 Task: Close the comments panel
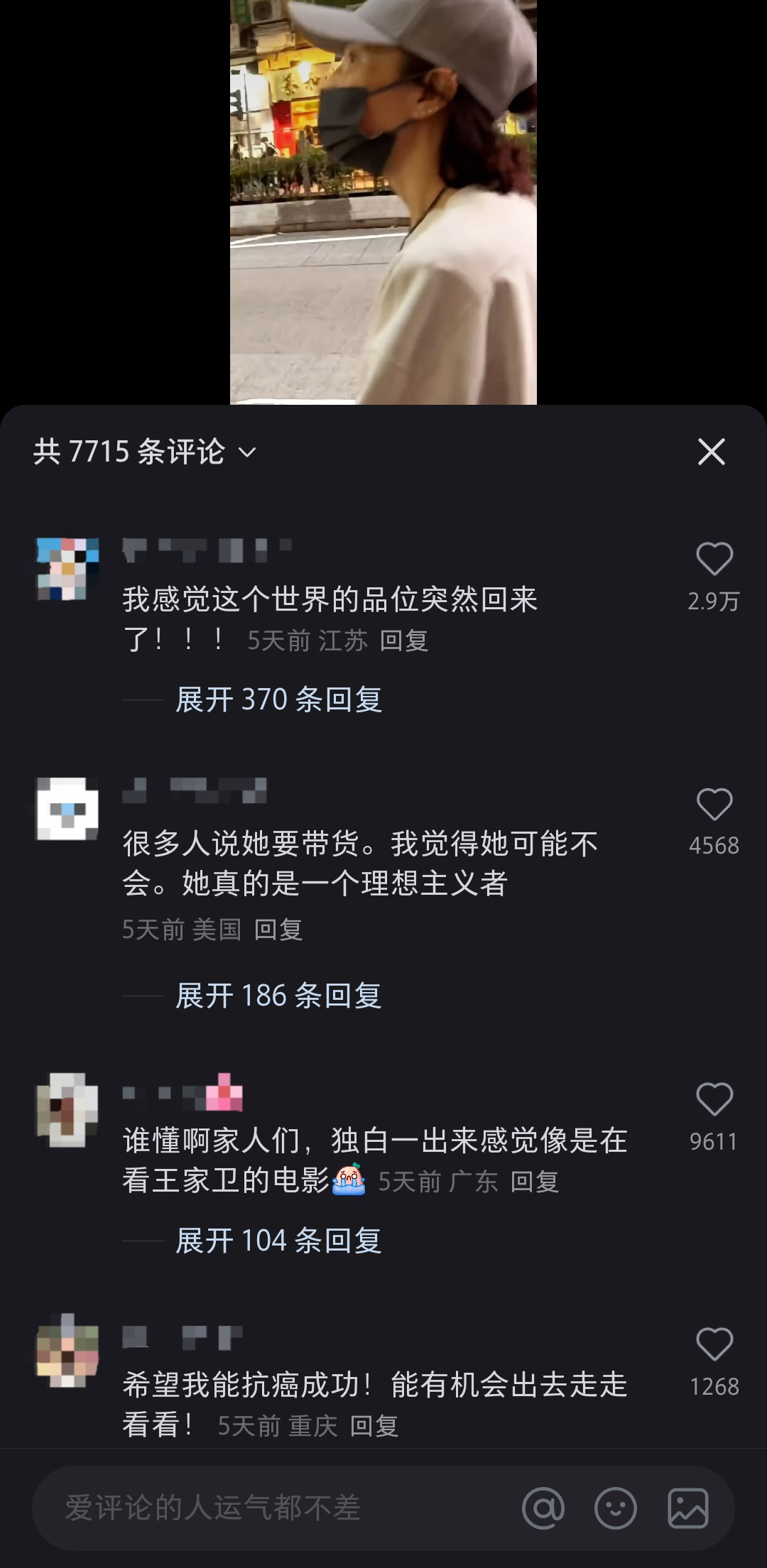coord(711,452)
